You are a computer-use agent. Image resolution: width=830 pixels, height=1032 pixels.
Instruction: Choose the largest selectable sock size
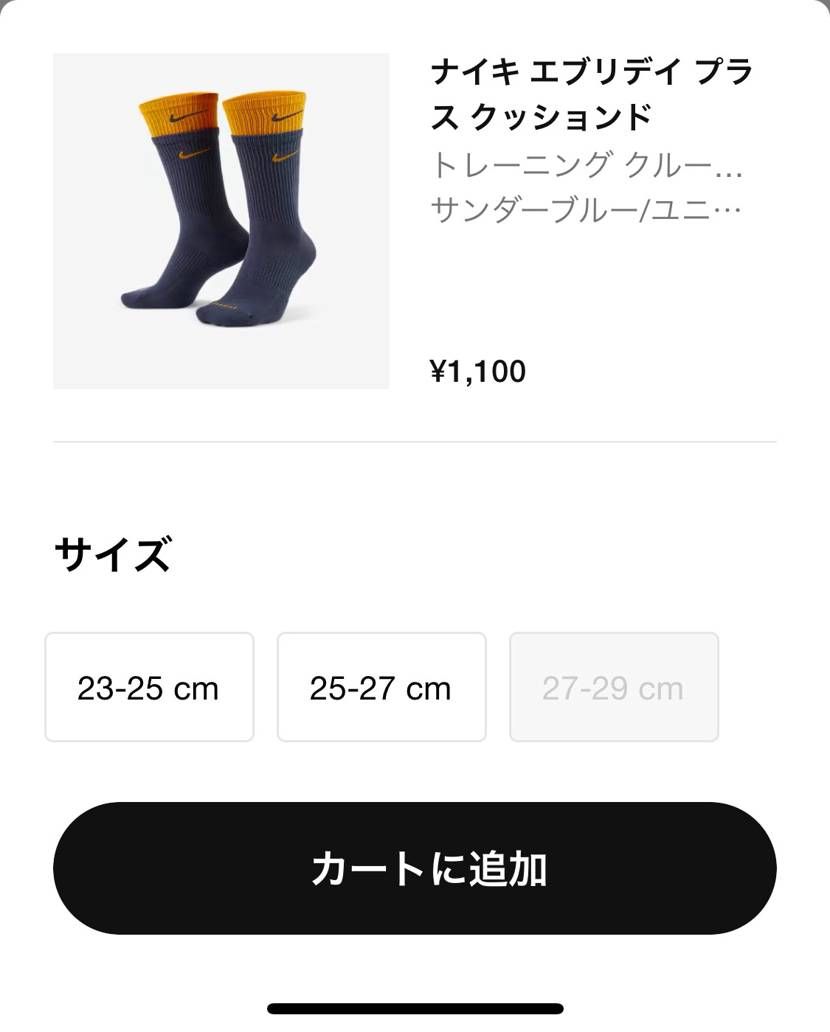pyautogui.click(x=381, y=687)
